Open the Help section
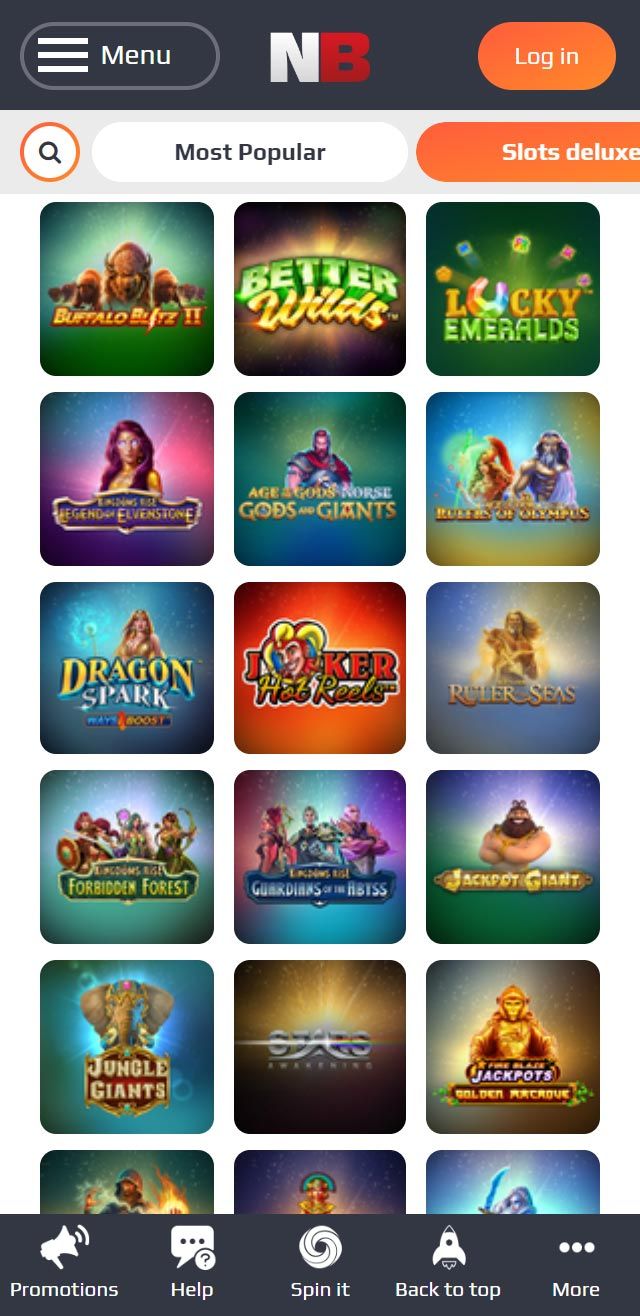 192,1264
